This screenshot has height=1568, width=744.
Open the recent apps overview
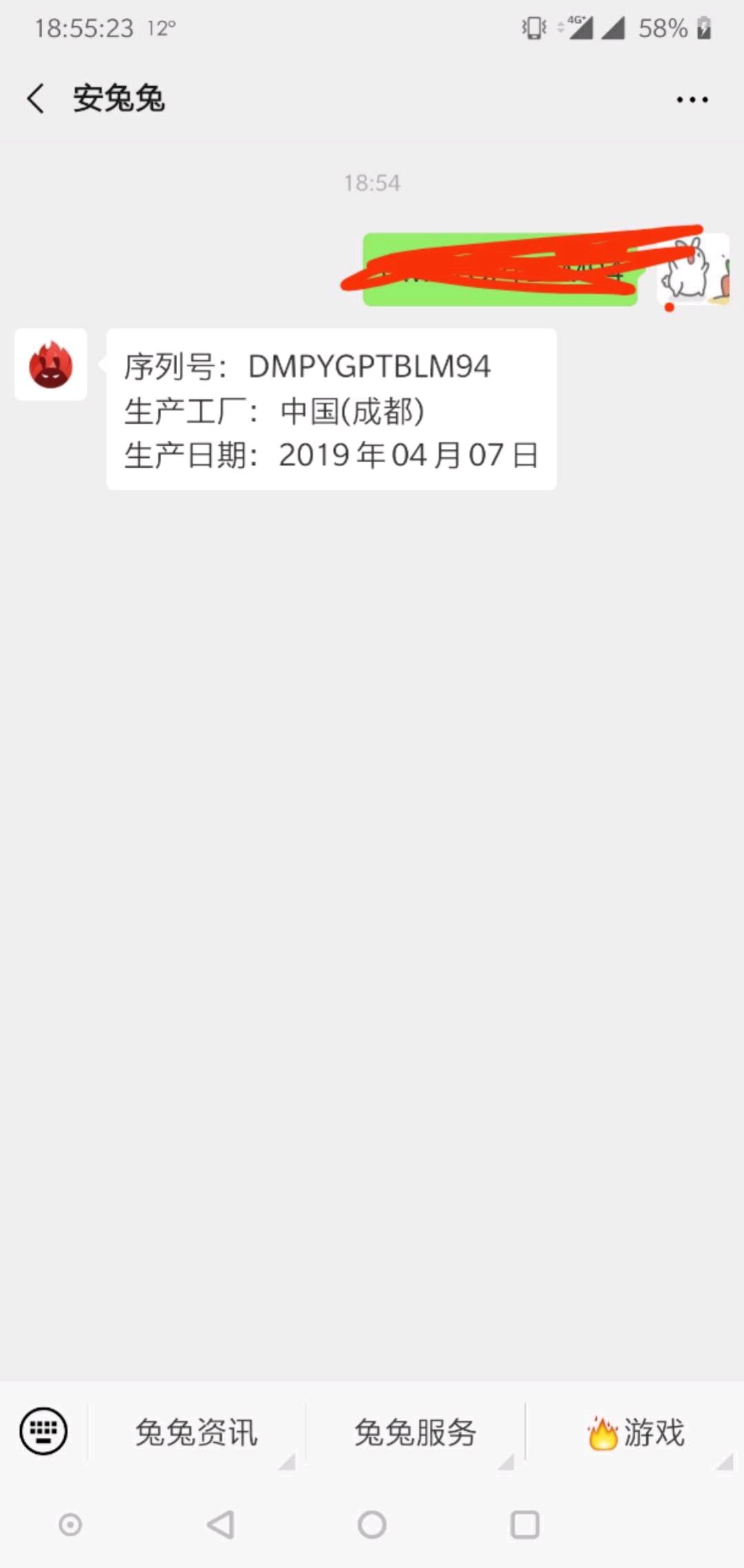click(x=525, y=1525)
